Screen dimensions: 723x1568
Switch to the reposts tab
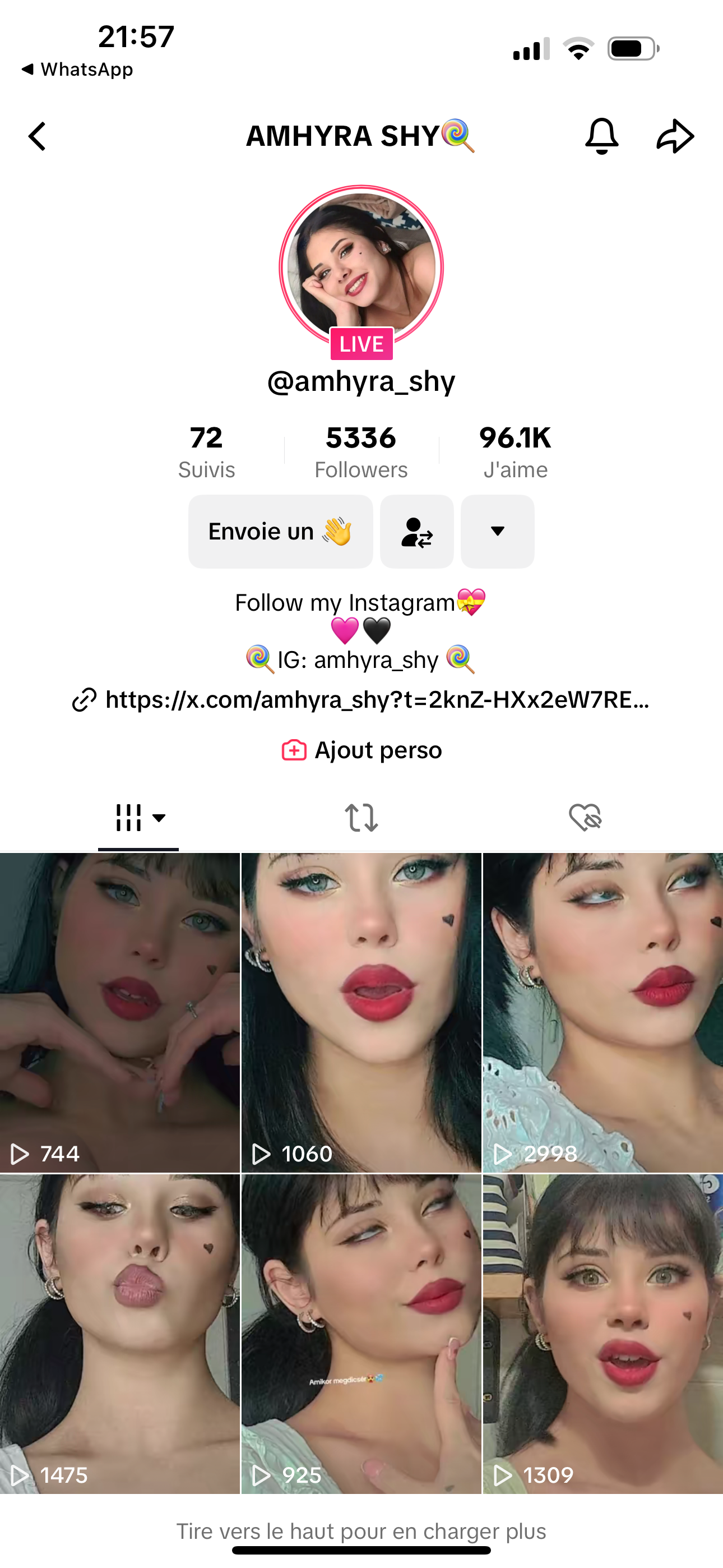(x=361, y=818)
